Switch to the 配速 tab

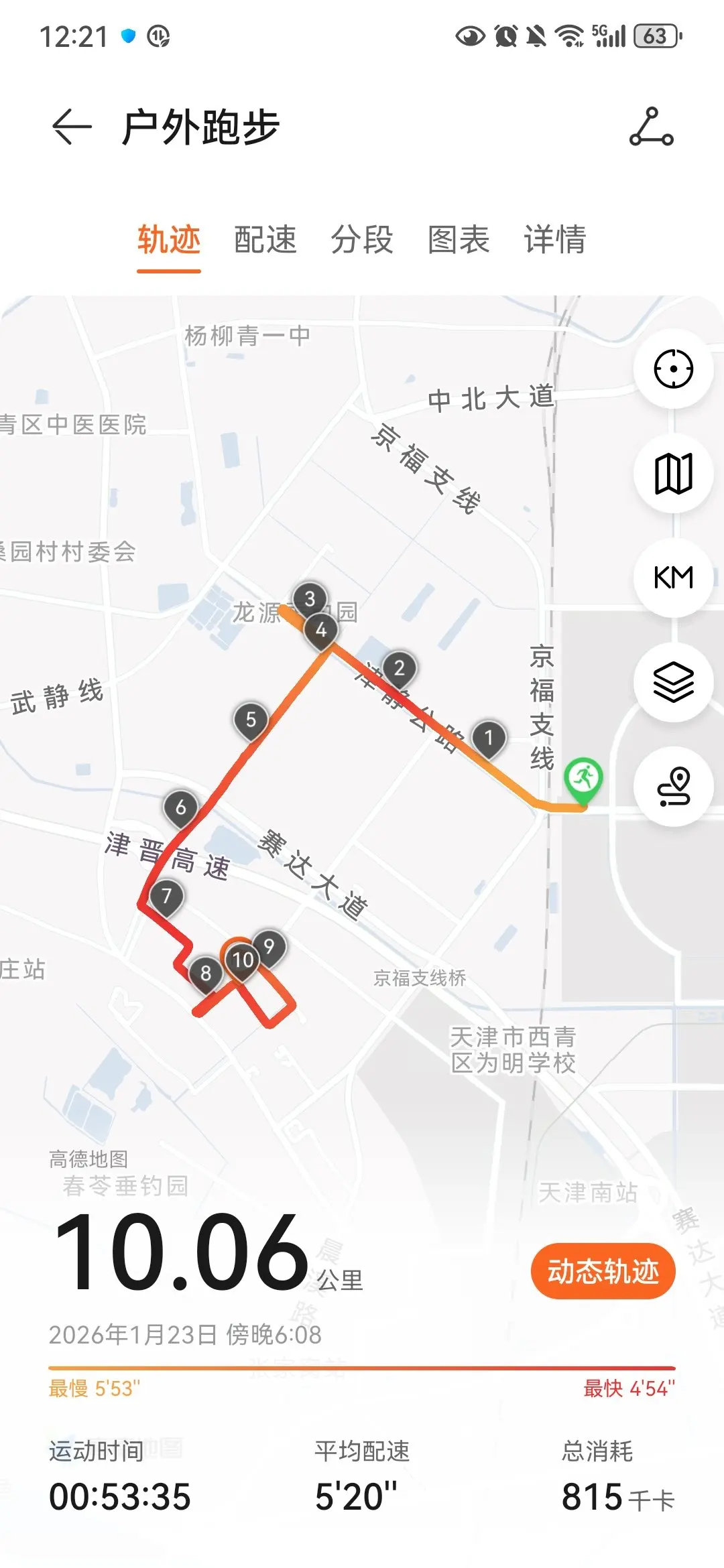point(265,240)
